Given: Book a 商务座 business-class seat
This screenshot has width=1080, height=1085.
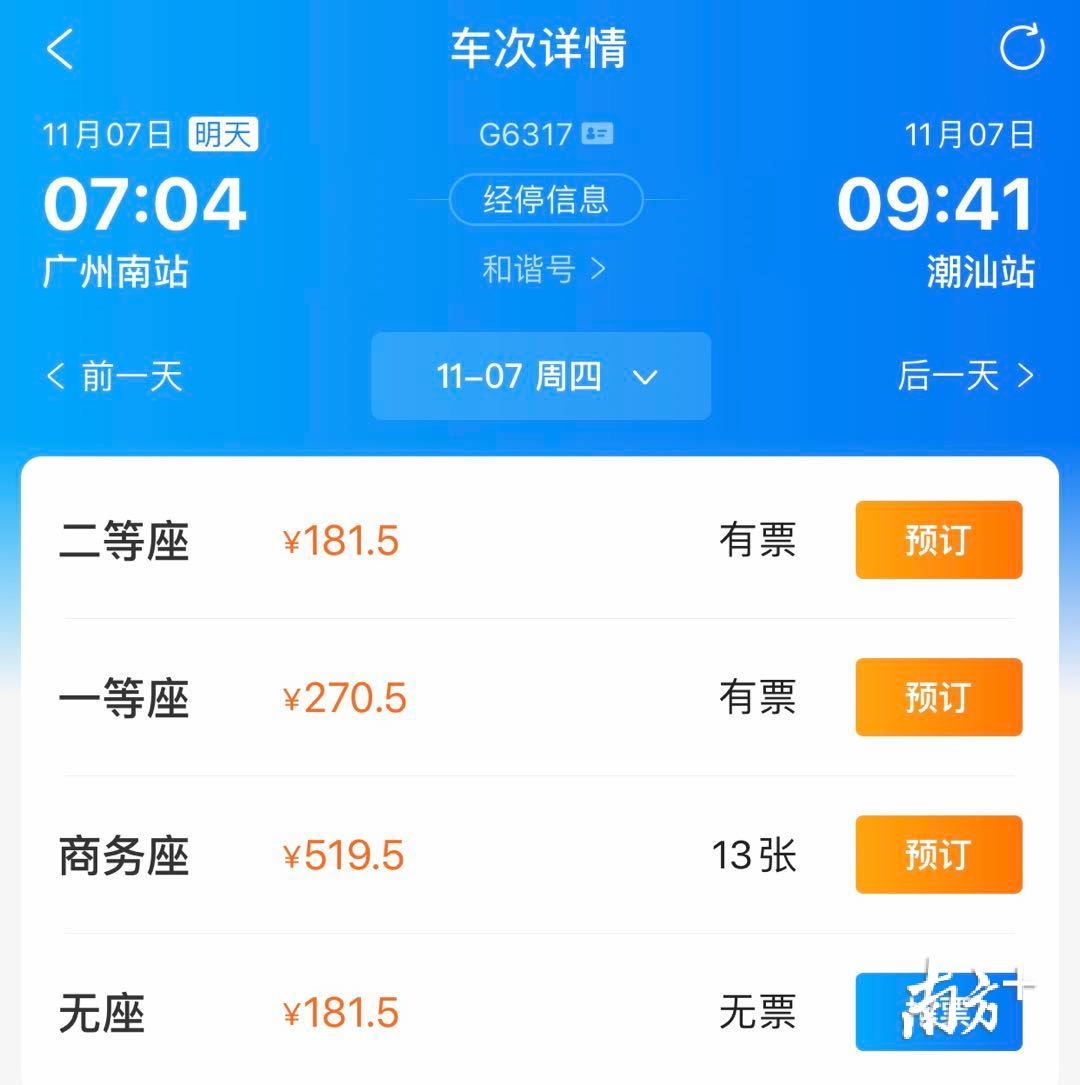Looking at the screenshot, I should coord(938,854).
